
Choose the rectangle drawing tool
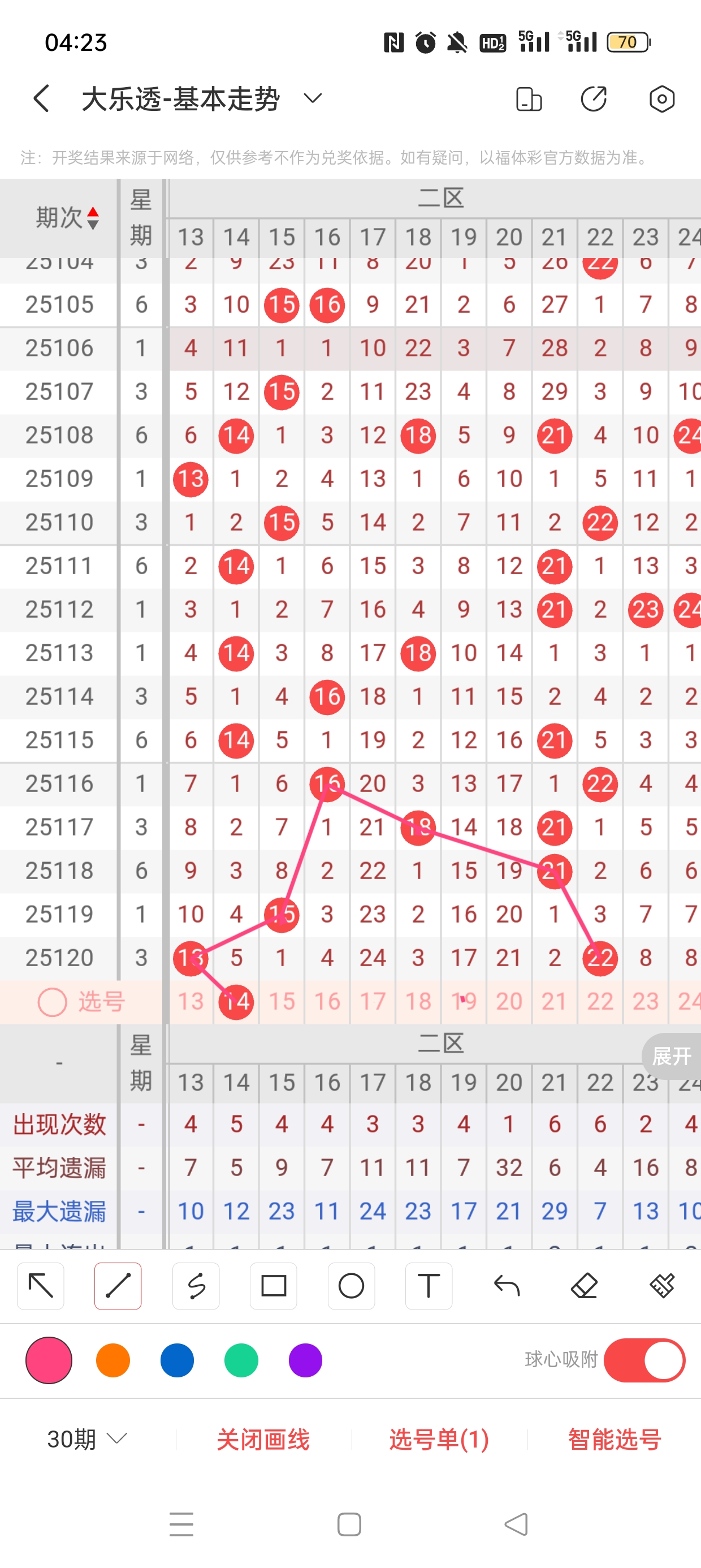point(273,1286)
